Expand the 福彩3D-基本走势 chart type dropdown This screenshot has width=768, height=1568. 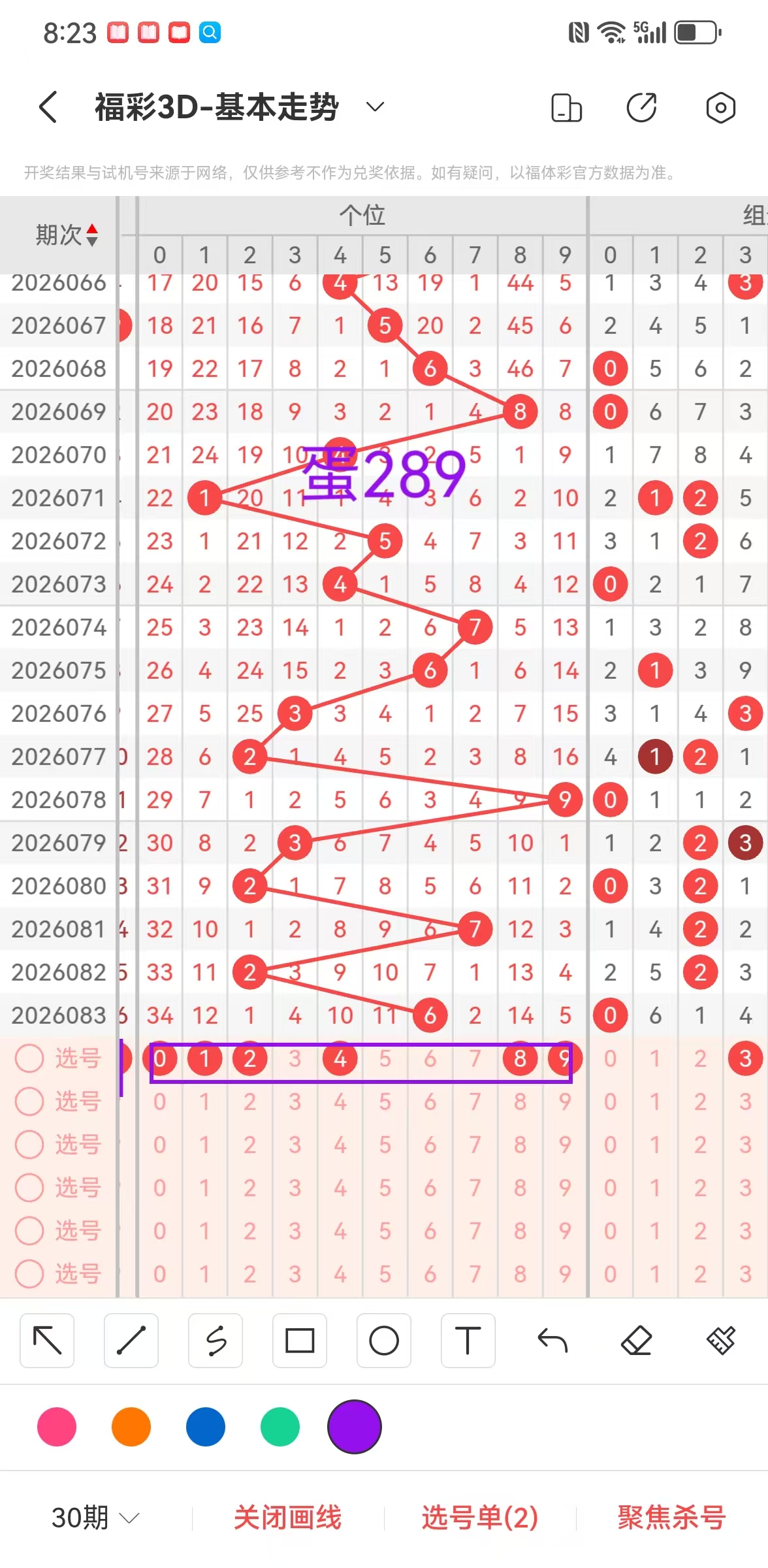coord(375,107)
